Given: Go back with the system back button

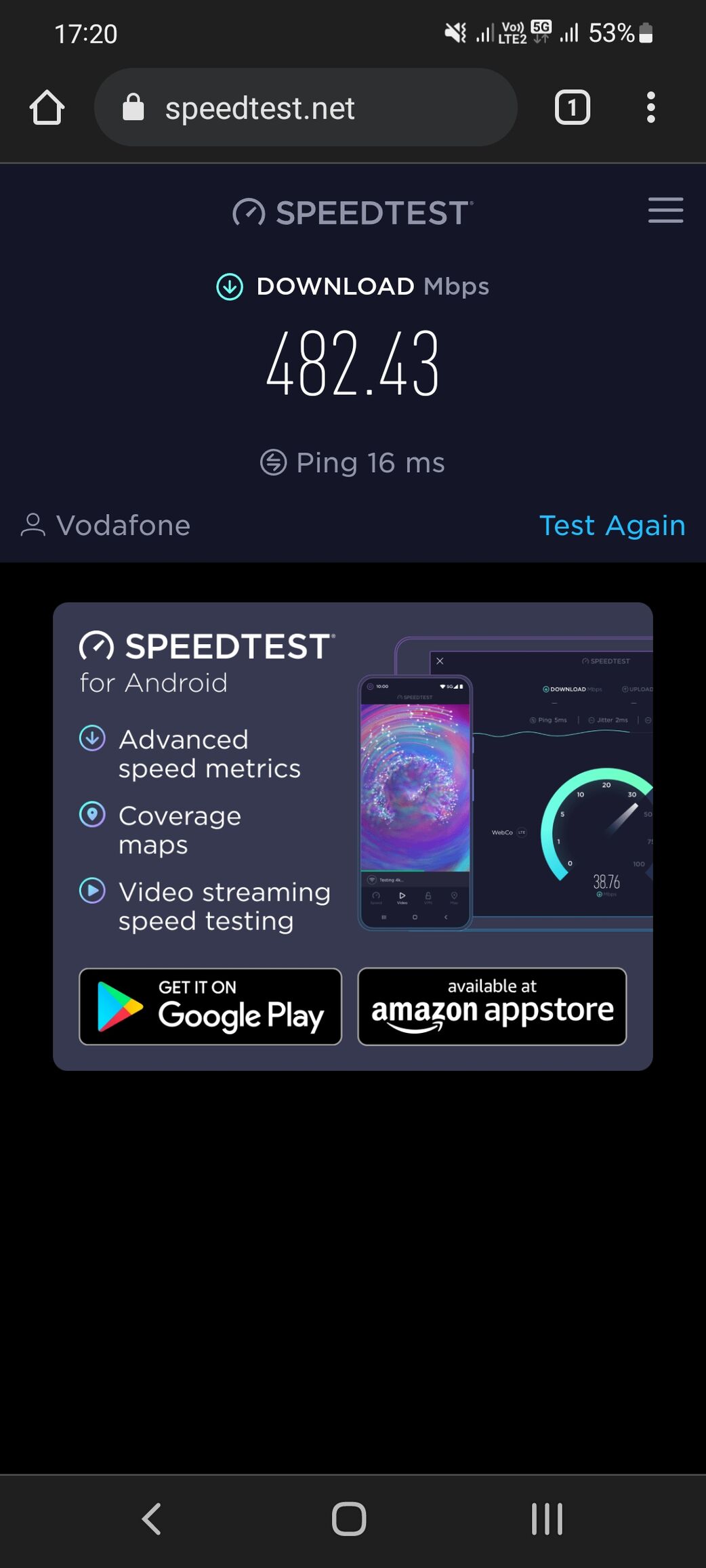Looking at the screenshot, I should click(x=152, y=1519).
